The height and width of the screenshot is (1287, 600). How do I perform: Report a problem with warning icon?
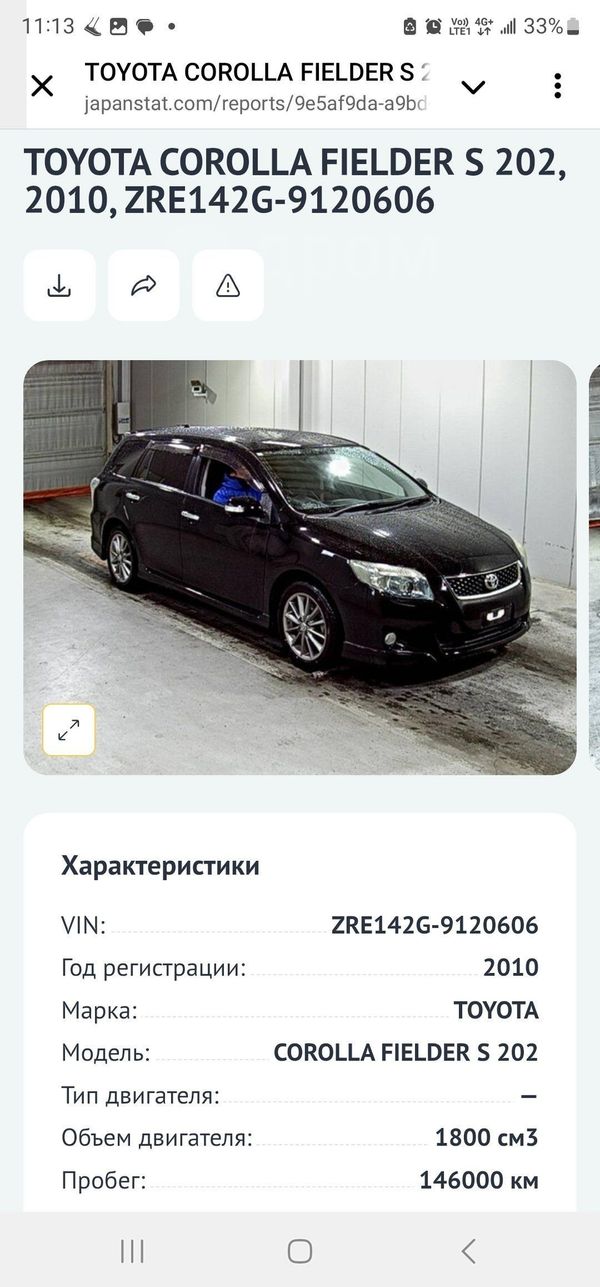228,286
